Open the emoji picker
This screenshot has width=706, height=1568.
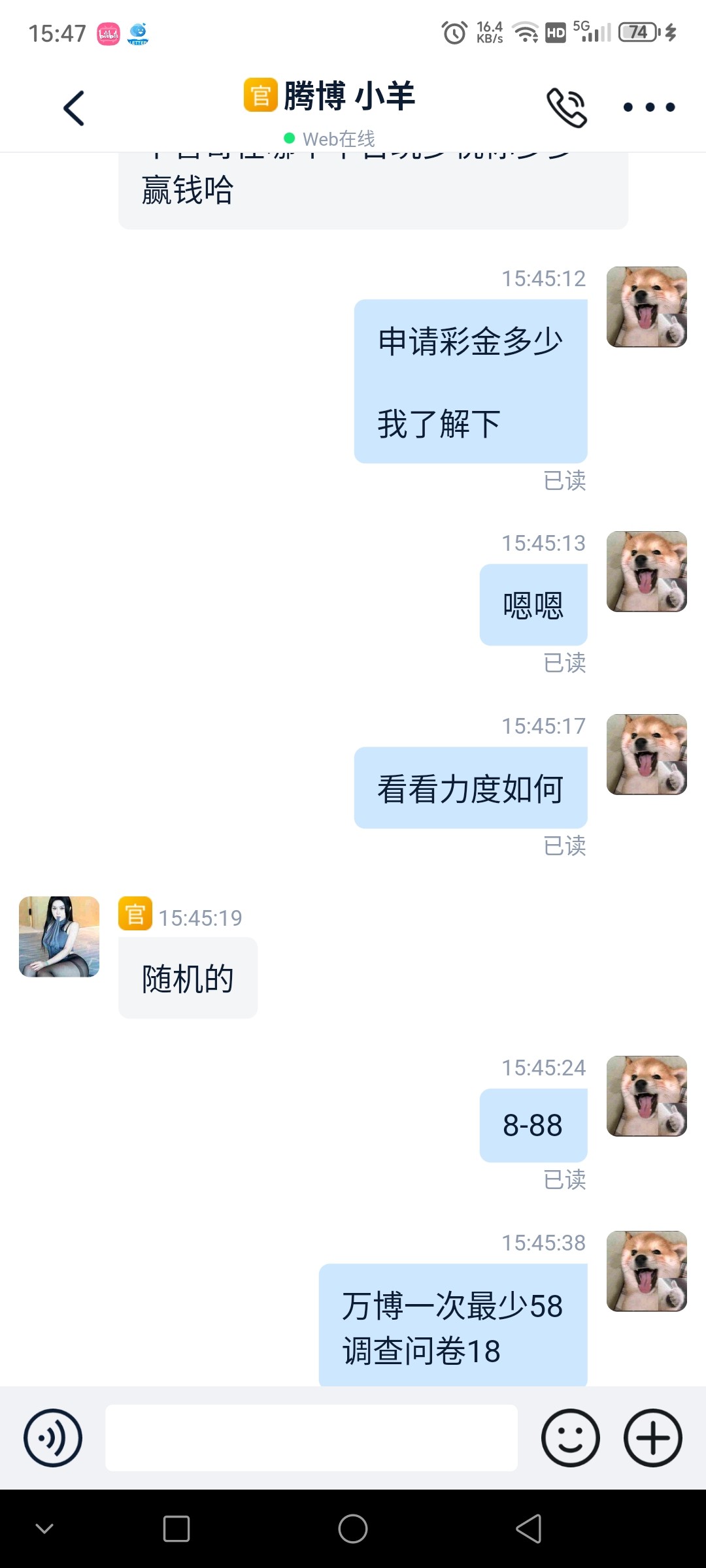(570, 1438)
